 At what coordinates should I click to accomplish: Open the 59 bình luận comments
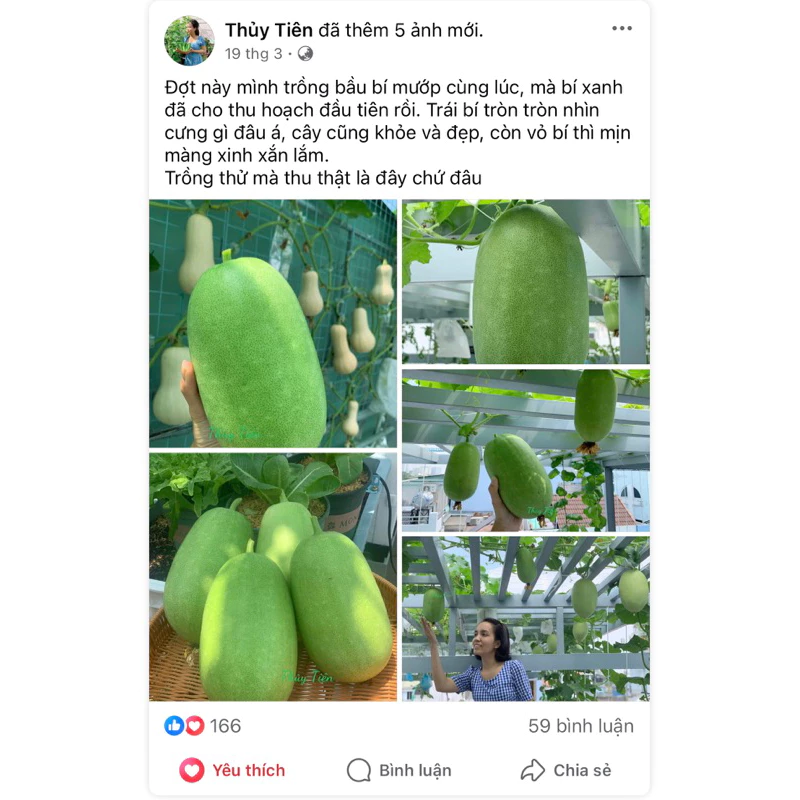580,726
